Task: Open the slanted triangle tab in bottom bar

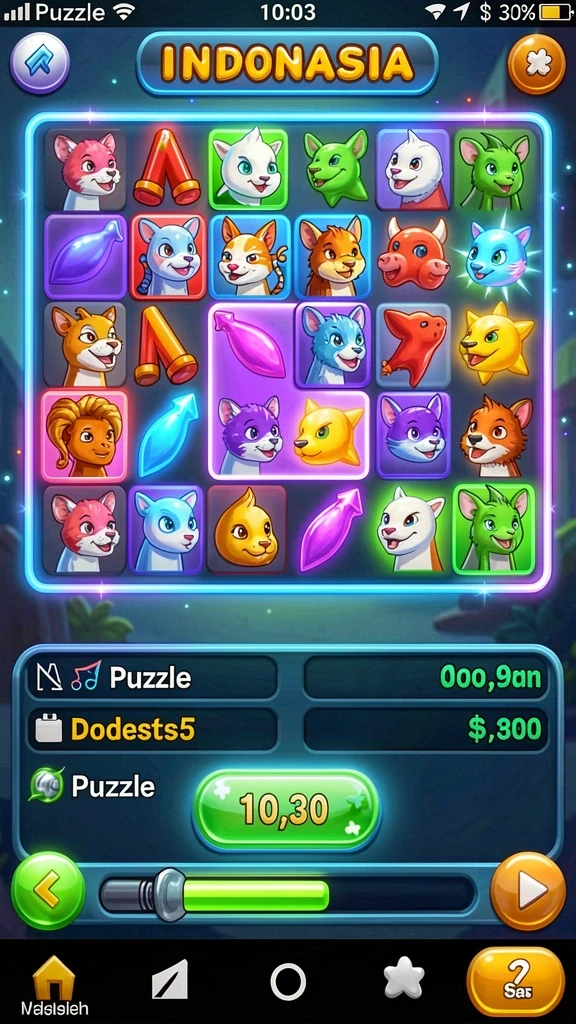Action: 170,980
